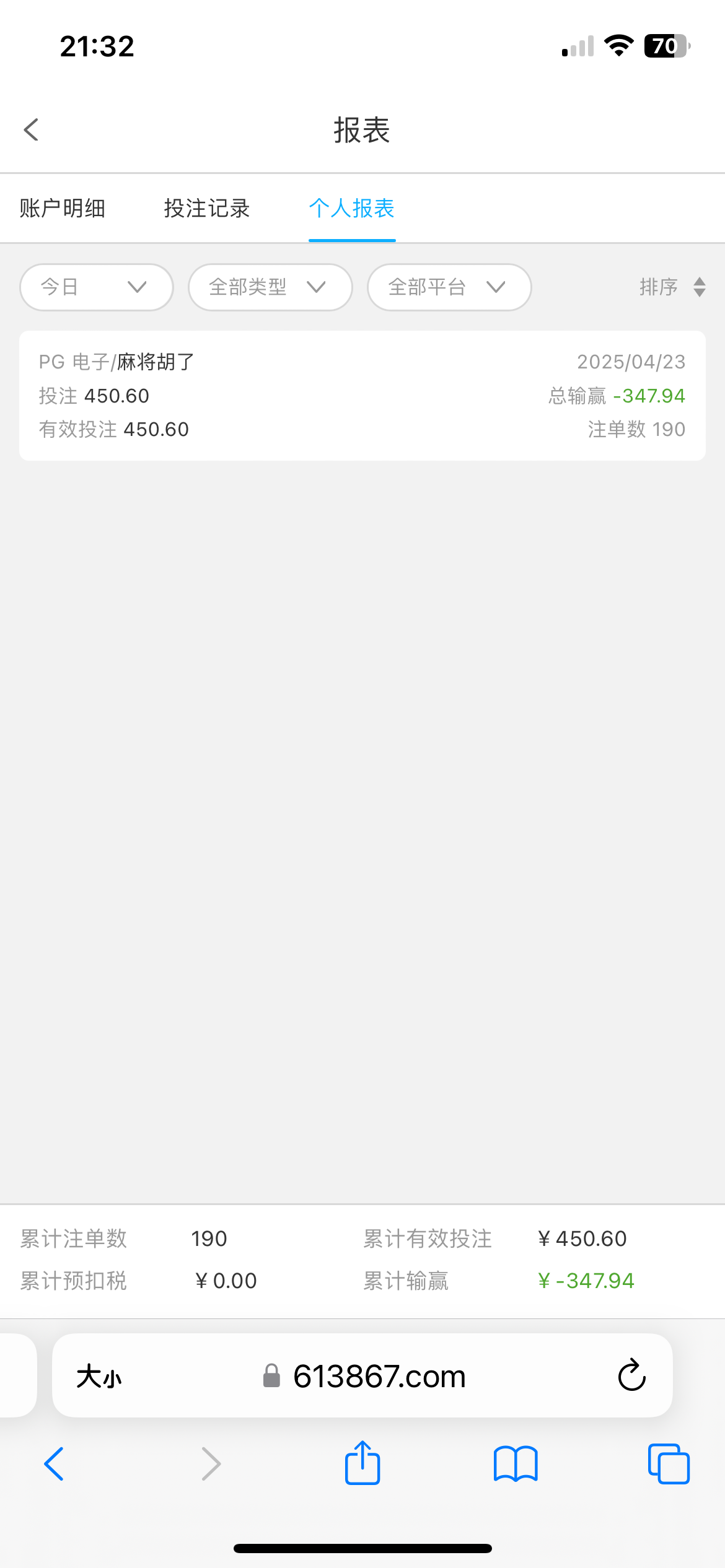Viewport: 725px width, 1568px height.
Task: Open the 大小 page settings menu
Action: (99, 1377)
